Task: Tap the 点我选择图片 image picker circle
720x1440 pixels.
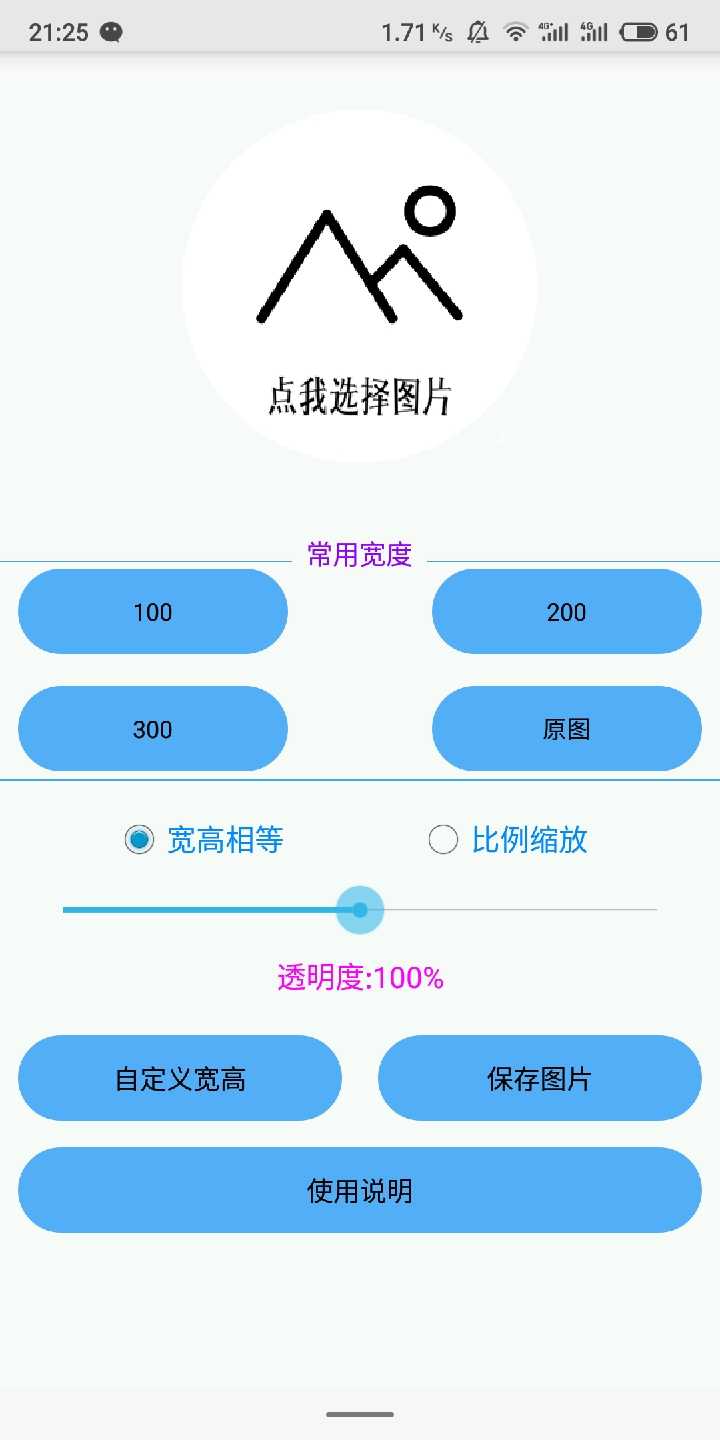Action: [x=360, y=287]
